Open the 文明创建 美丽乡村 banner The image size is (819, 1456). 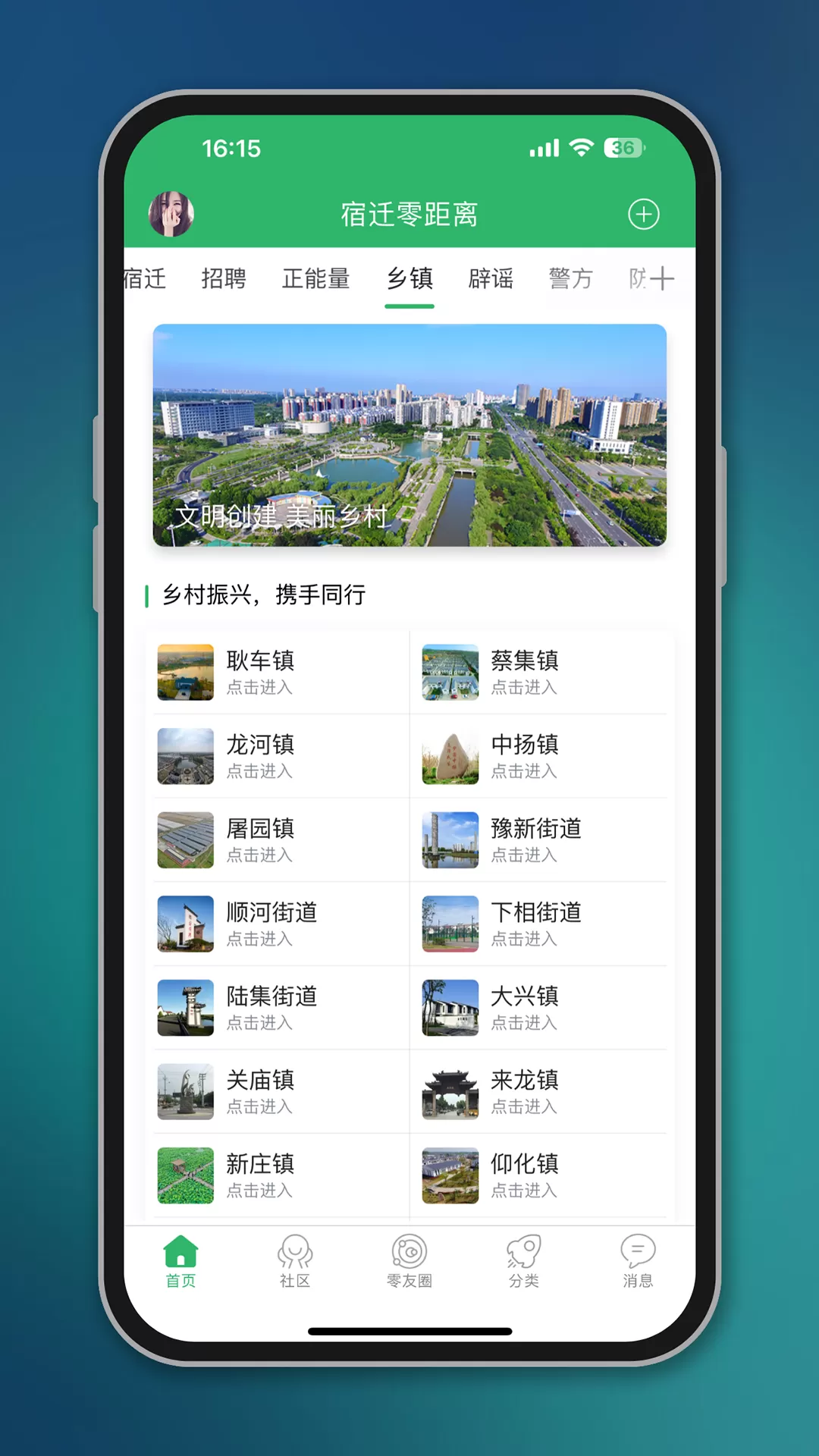[409, 435]
